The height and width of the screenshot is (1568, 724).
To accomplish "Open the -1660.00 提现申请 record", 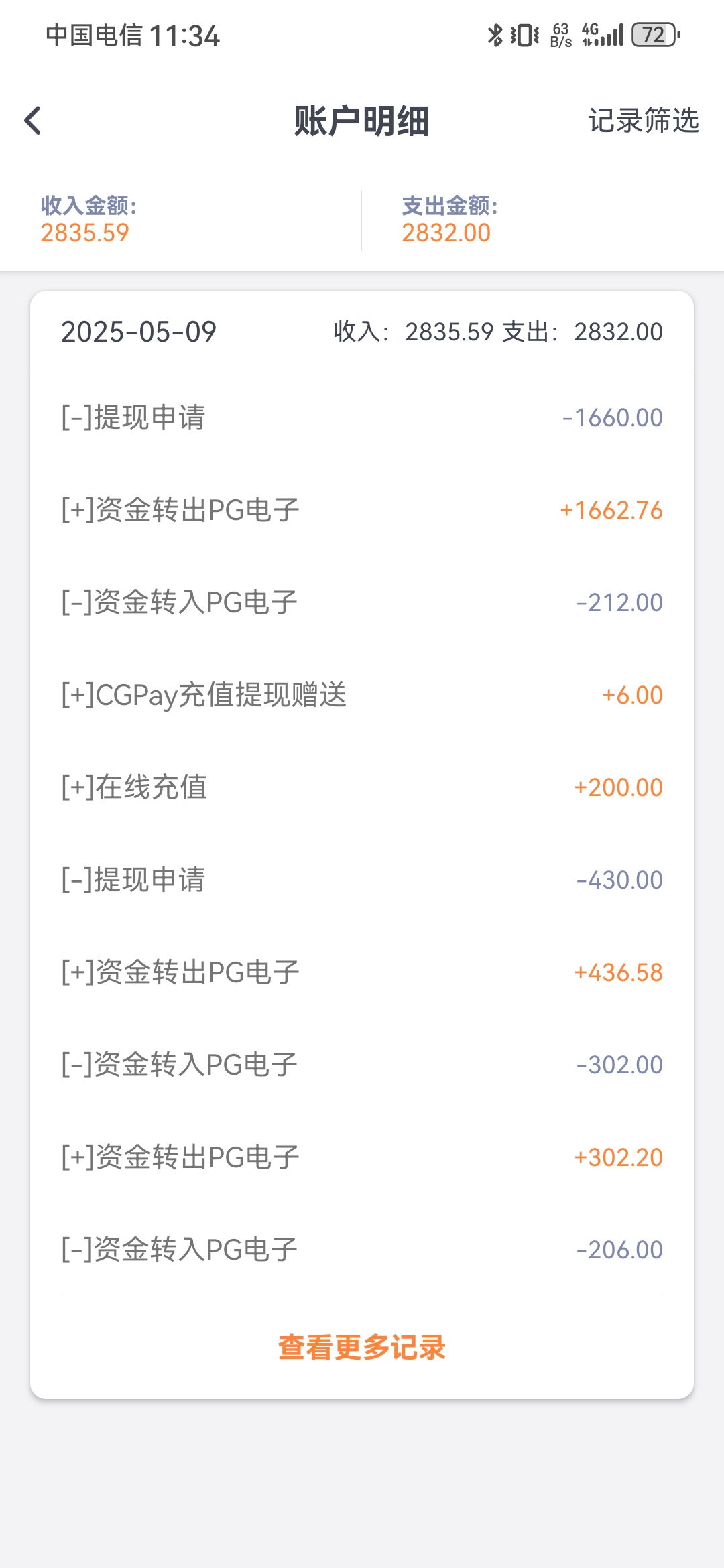I will tap(362, 417).
